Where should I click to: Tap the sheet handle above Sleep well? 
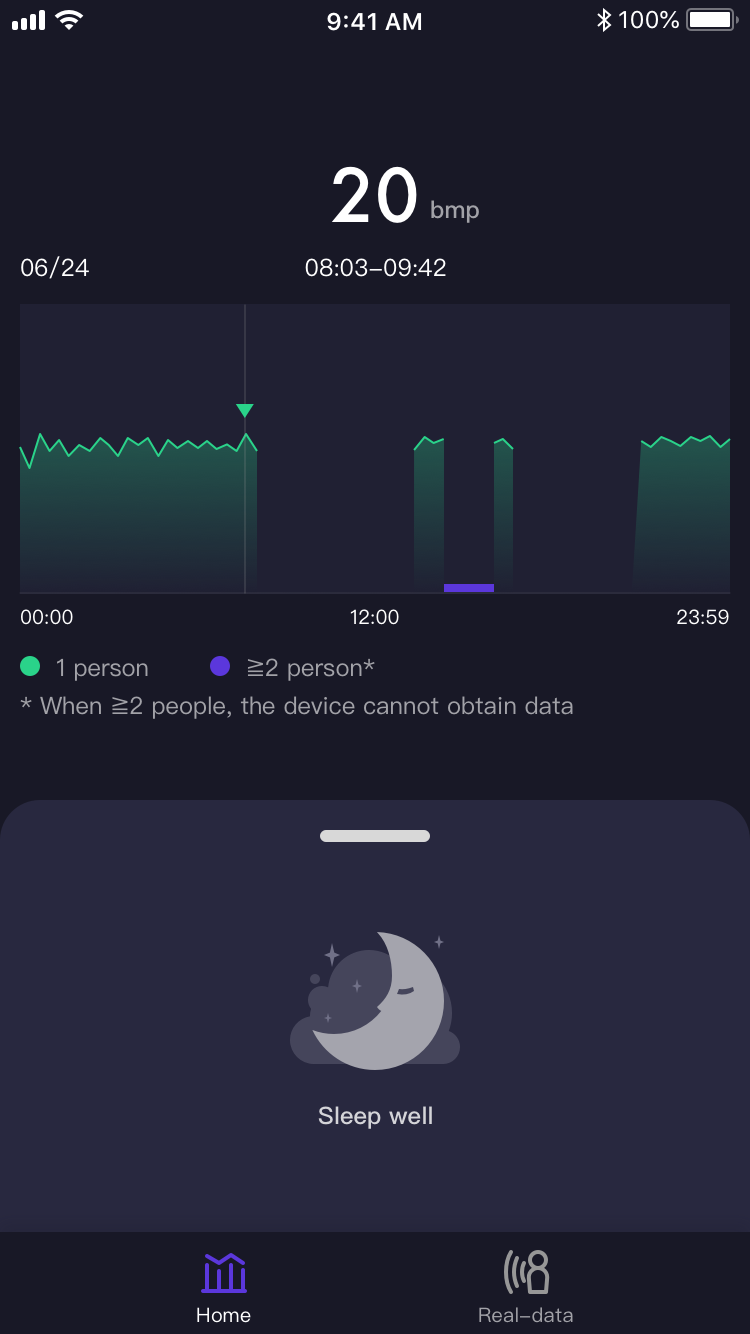click(375, 836)
